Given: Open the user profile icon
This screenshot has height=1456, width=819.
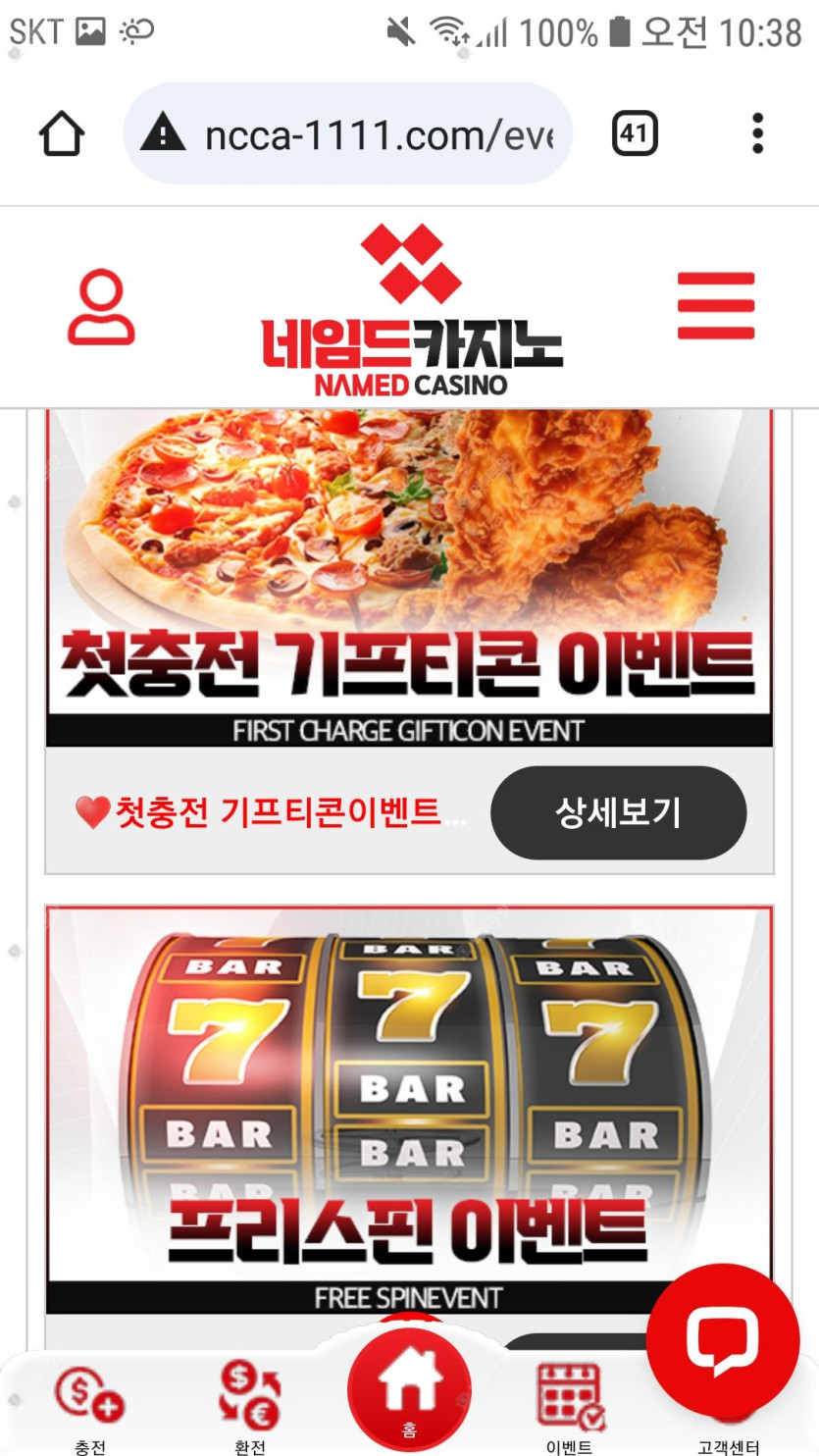Looking at the screenshot, I should click(x=101, y=306).
